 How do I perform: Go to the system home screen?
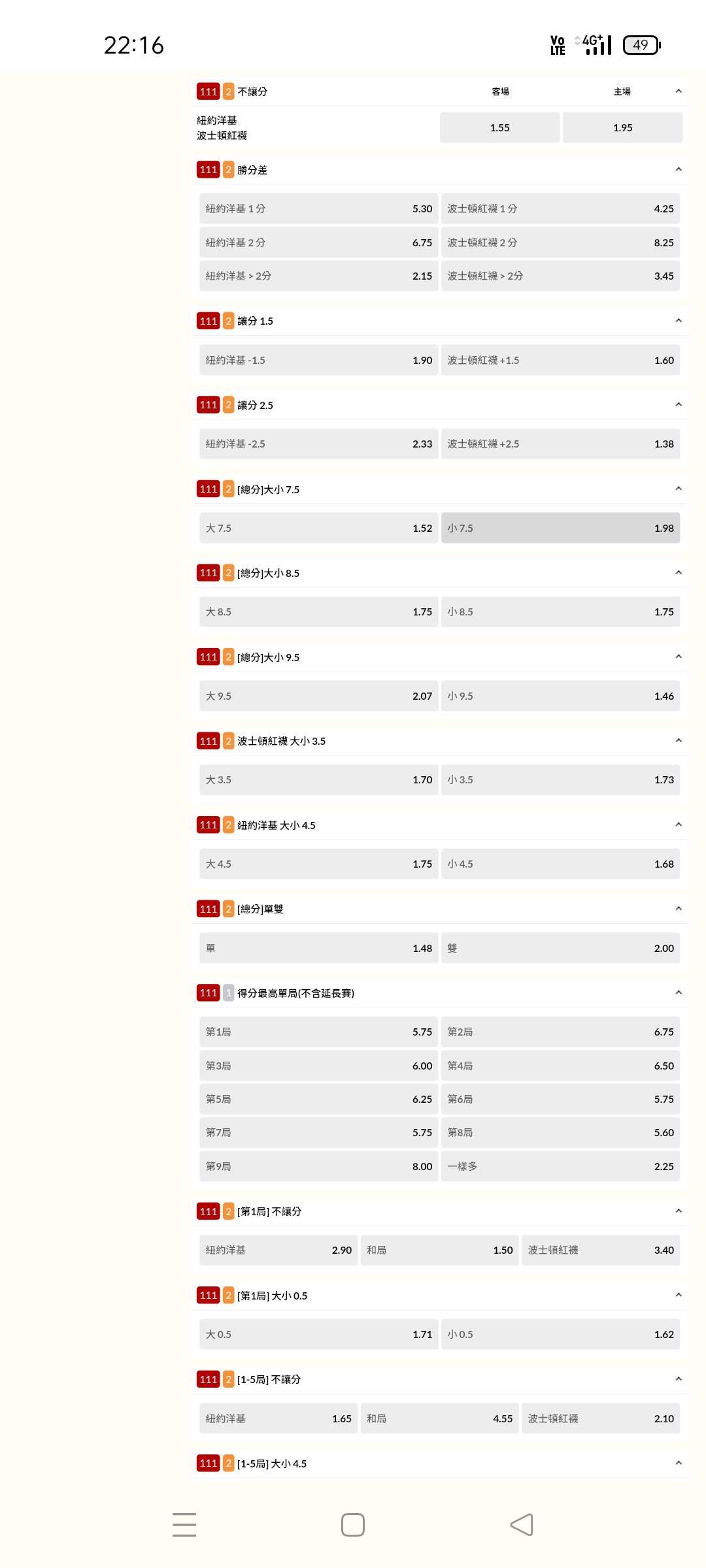coord(353,1525)
